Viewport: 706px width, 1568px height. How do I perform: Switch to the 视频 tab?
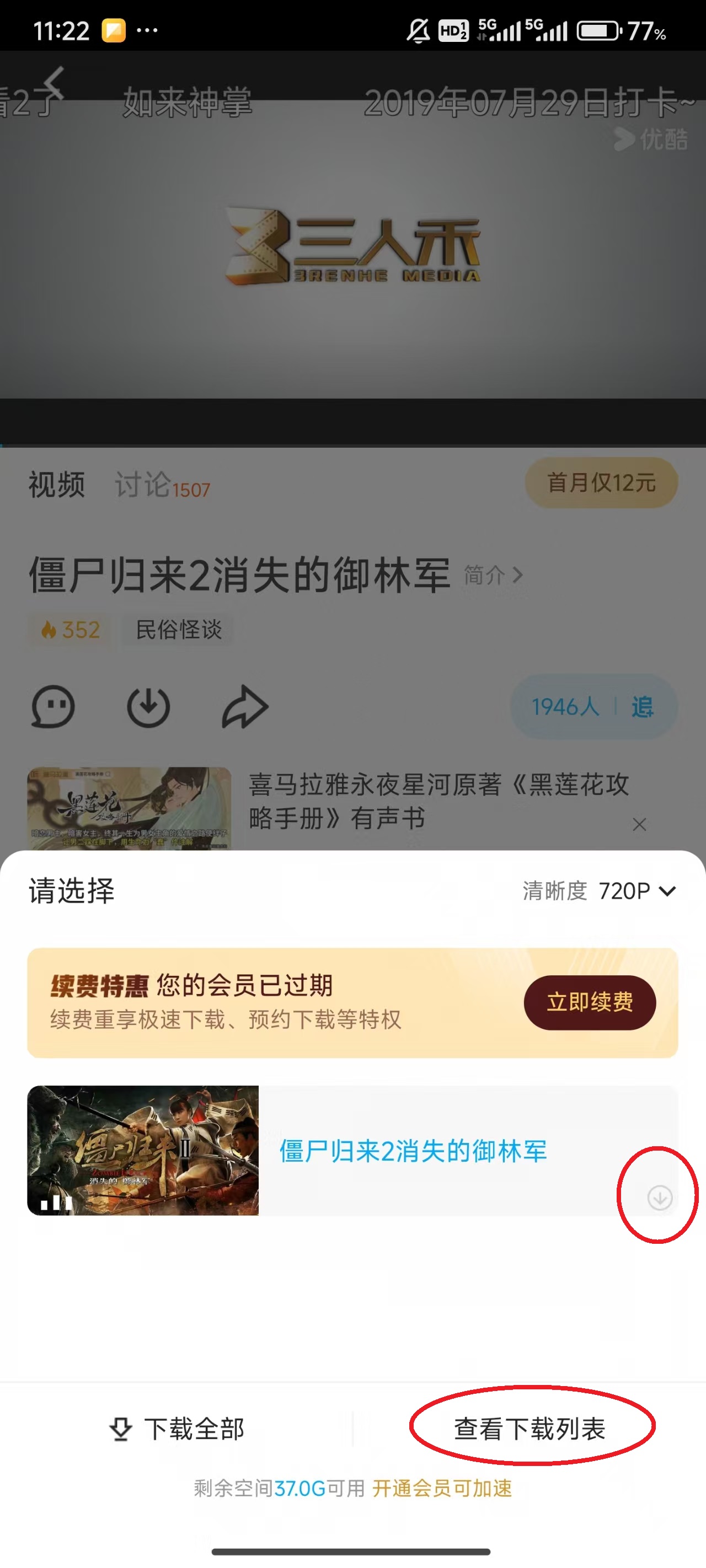(x=56, y=484)
